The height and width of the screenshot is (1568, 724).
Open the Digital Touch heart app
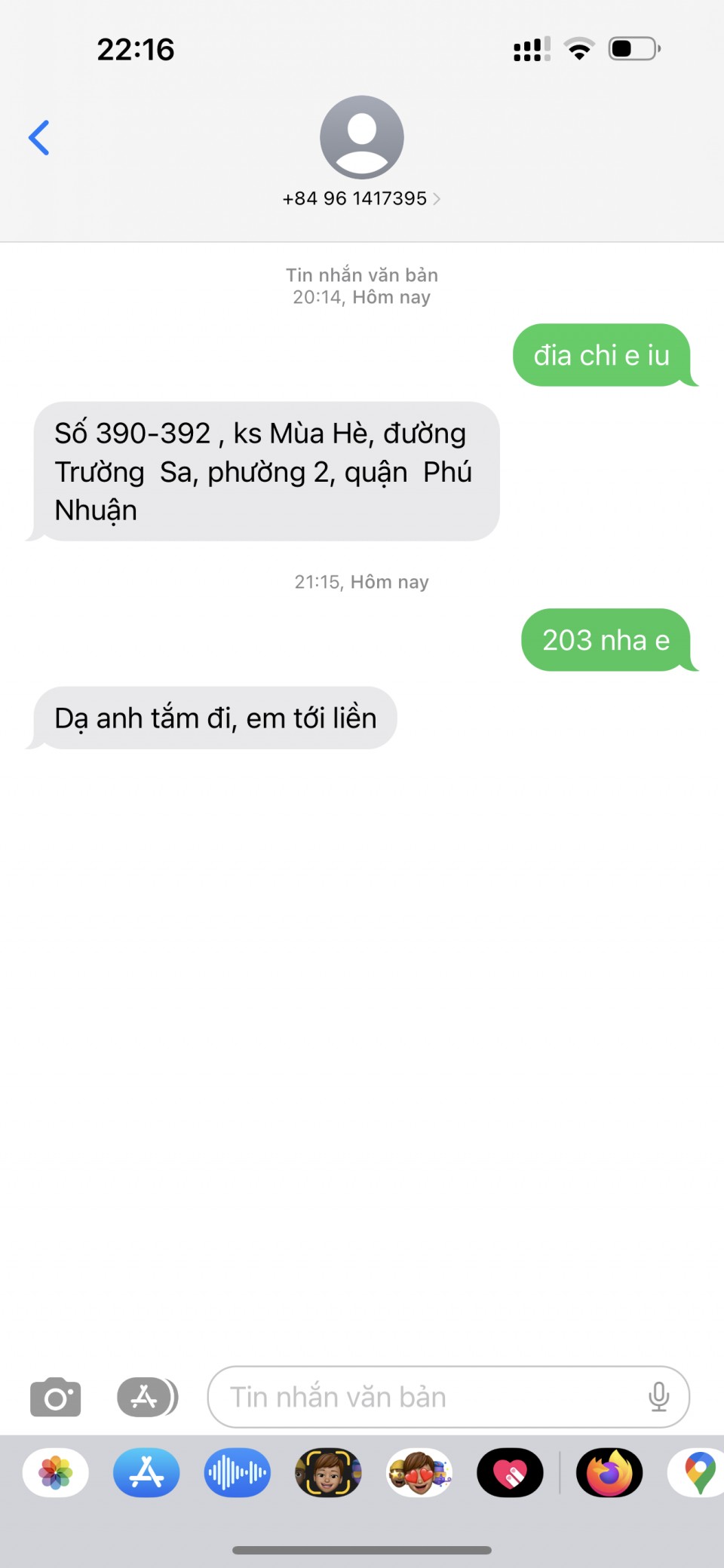pyautogui.click(x=510, y=1472)
